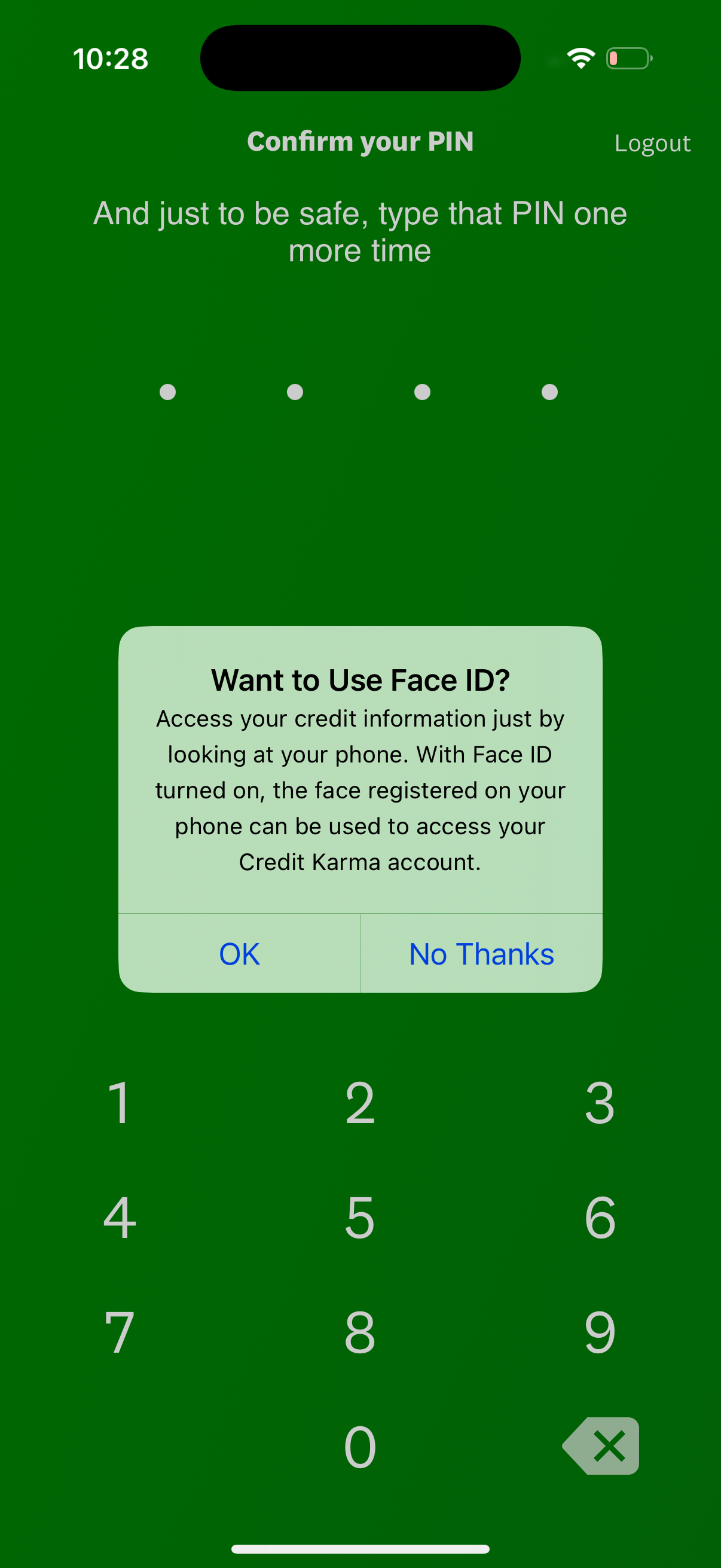This screenshot has height=1568, width=721.
Task: Tap the battery indicator icon
Action: click(627, 58)
